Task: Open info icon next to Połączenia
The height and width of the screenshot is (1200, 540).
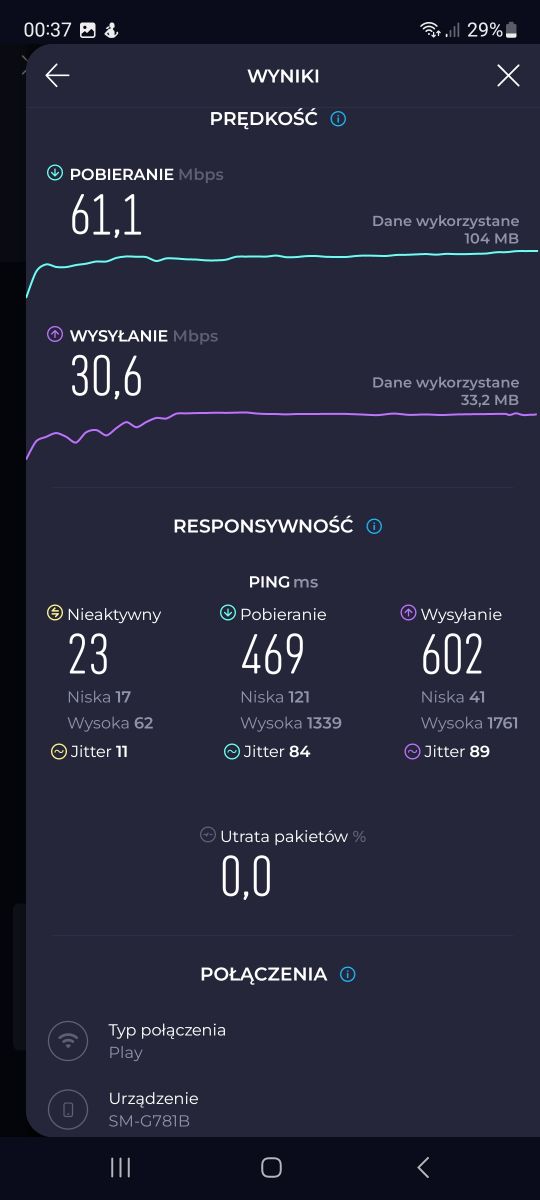Action: click(348, 974)
